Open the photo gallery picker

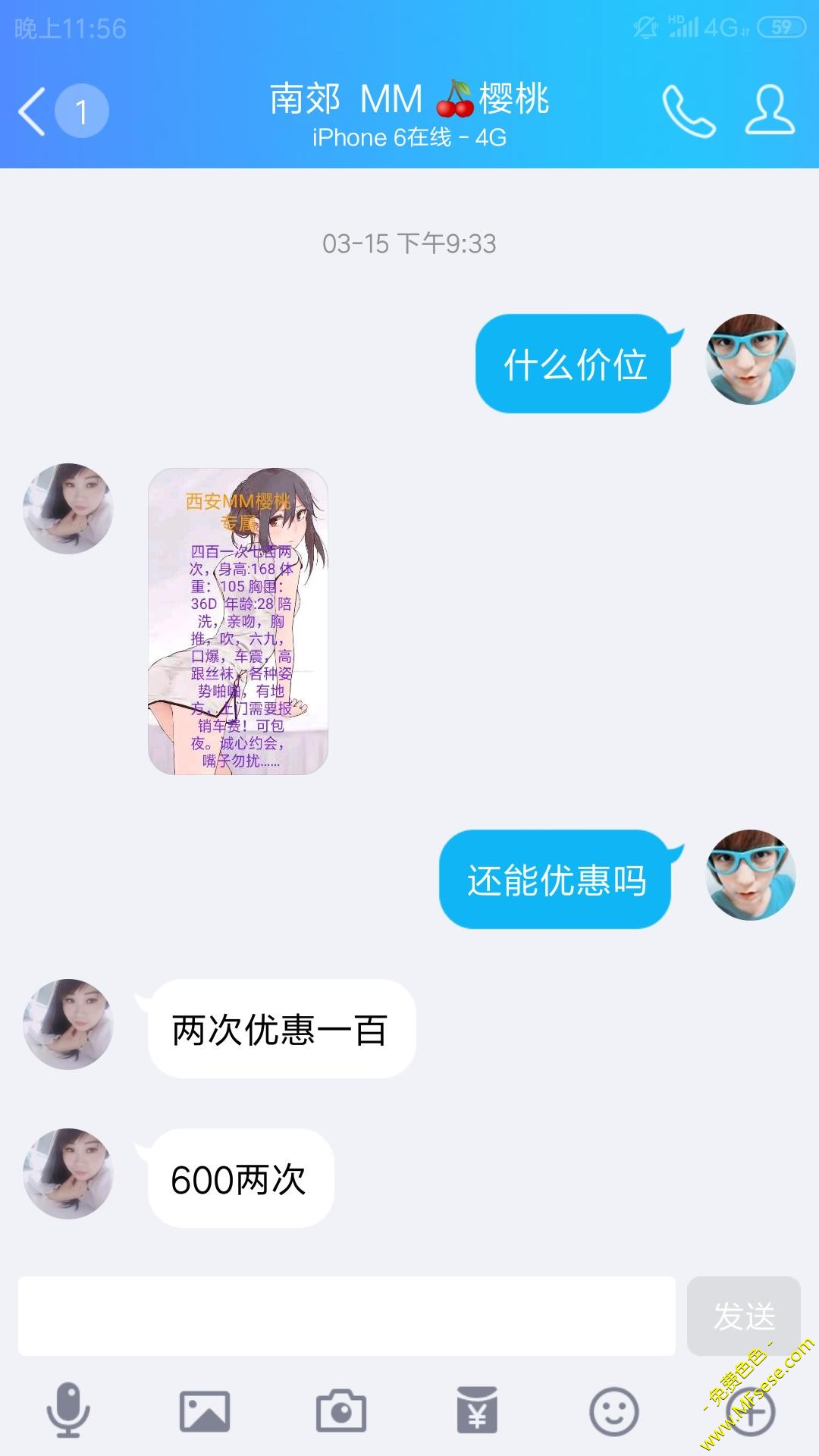(x=205, y=1411)
